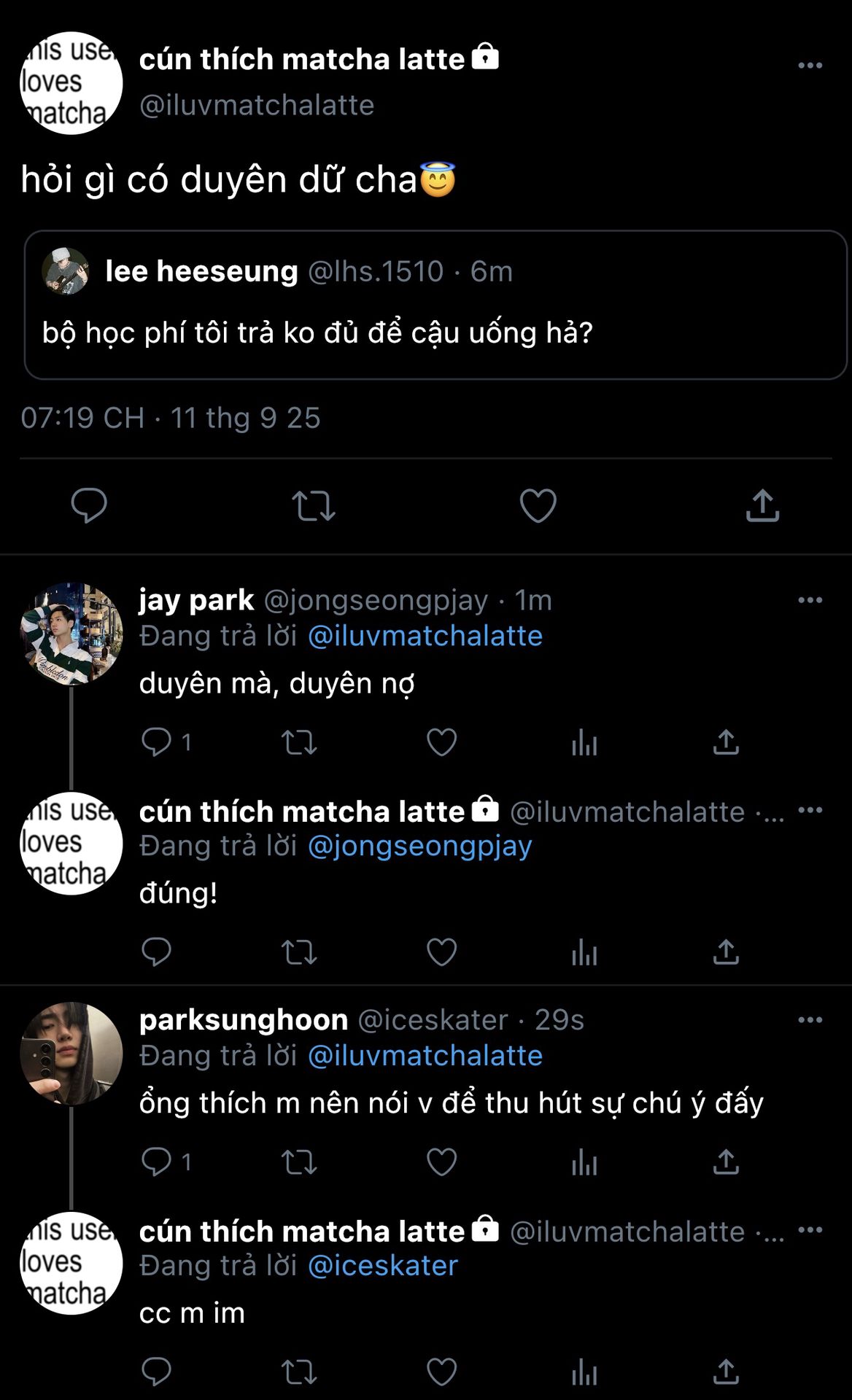Share parksunghoon's reply

point(726,1162)
